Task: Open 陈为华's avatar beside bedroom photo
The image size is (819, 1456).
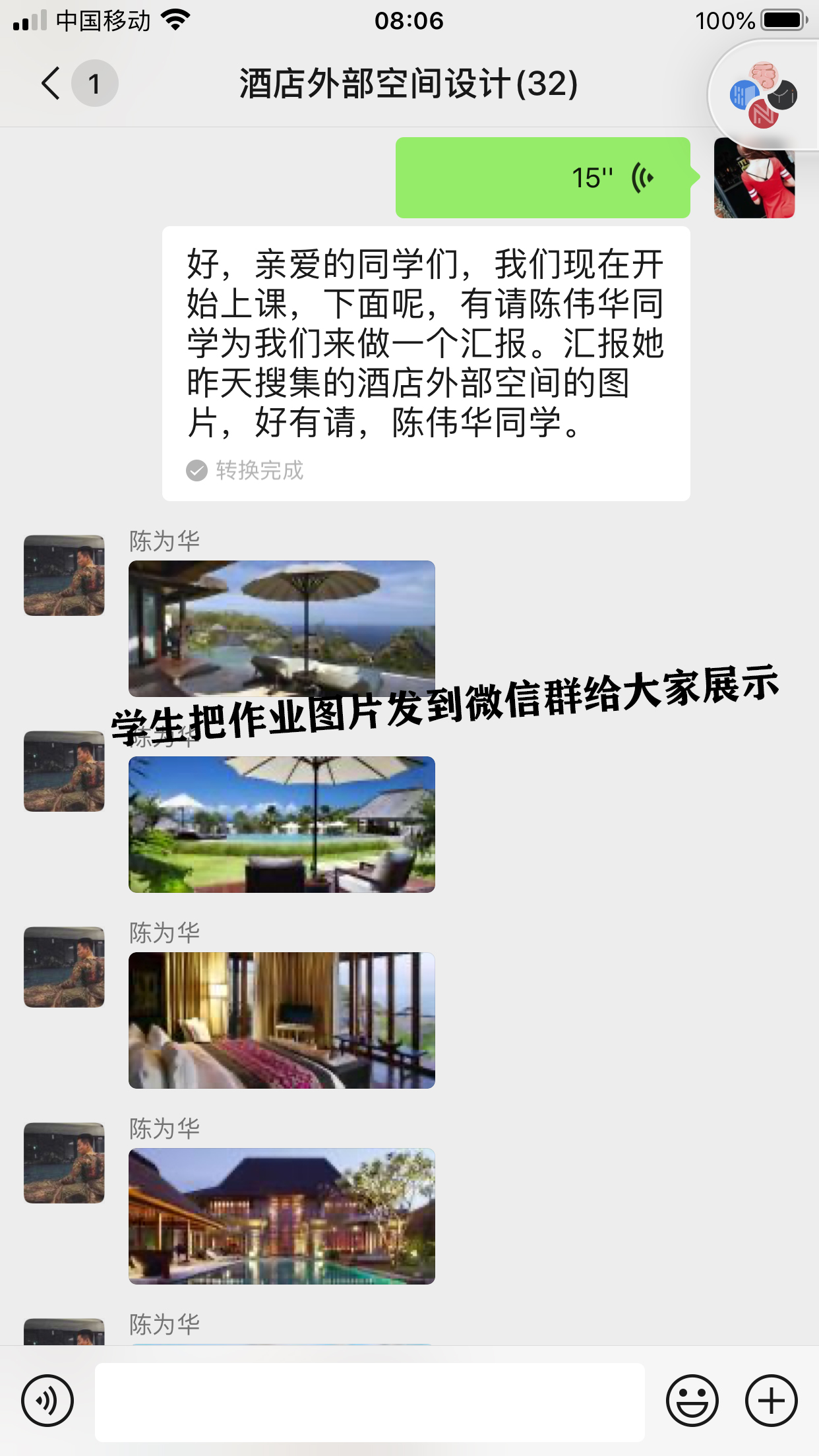Action: [64, 967]
